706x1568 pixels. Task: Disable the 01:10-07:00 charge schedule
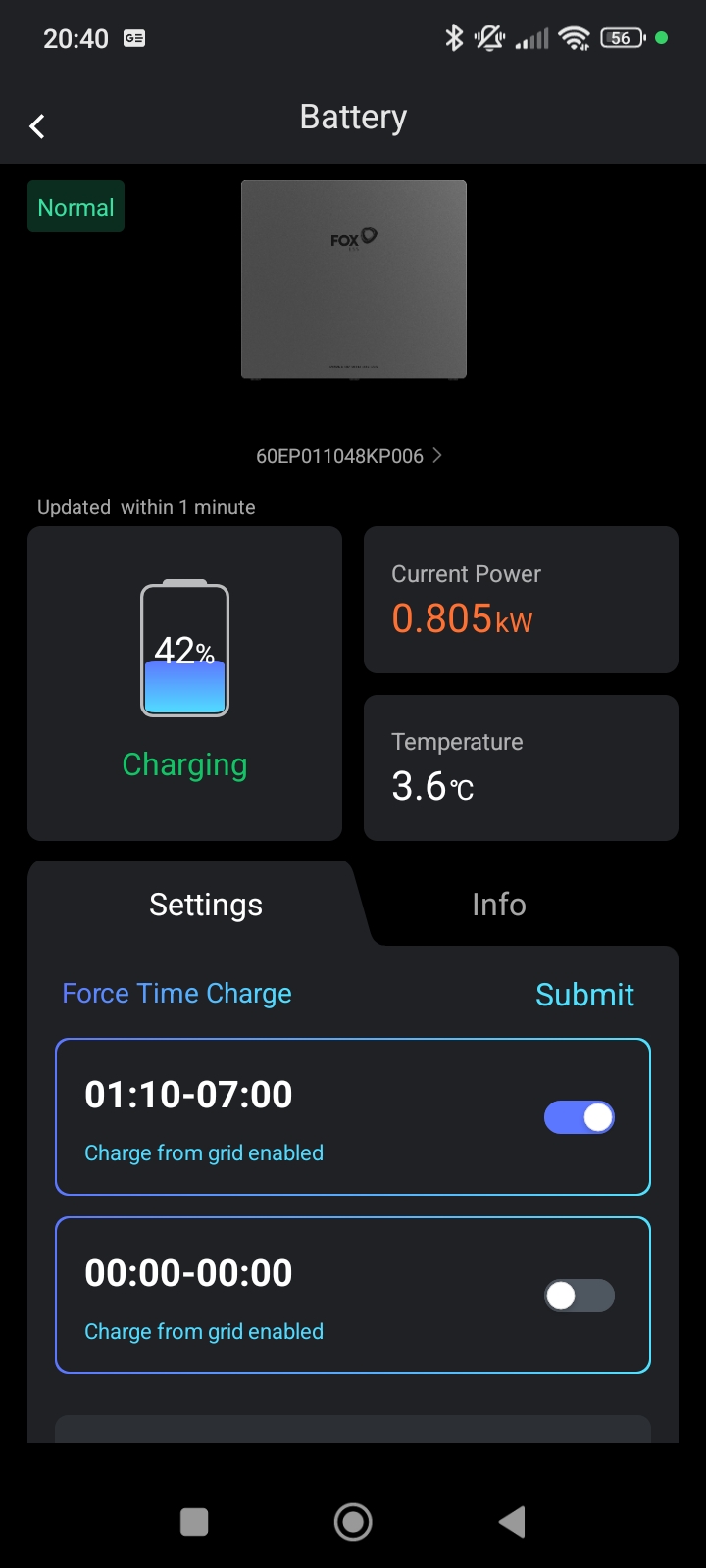580,1117
